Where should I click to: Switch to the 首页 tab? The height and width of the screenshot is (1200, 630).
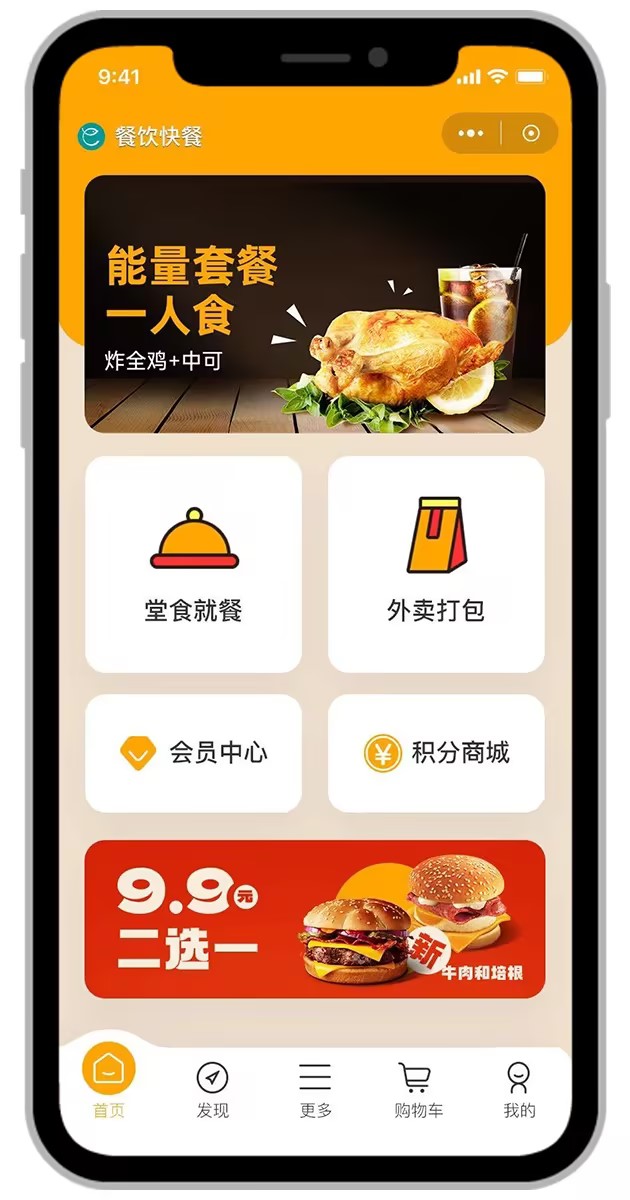(109, 1084)
